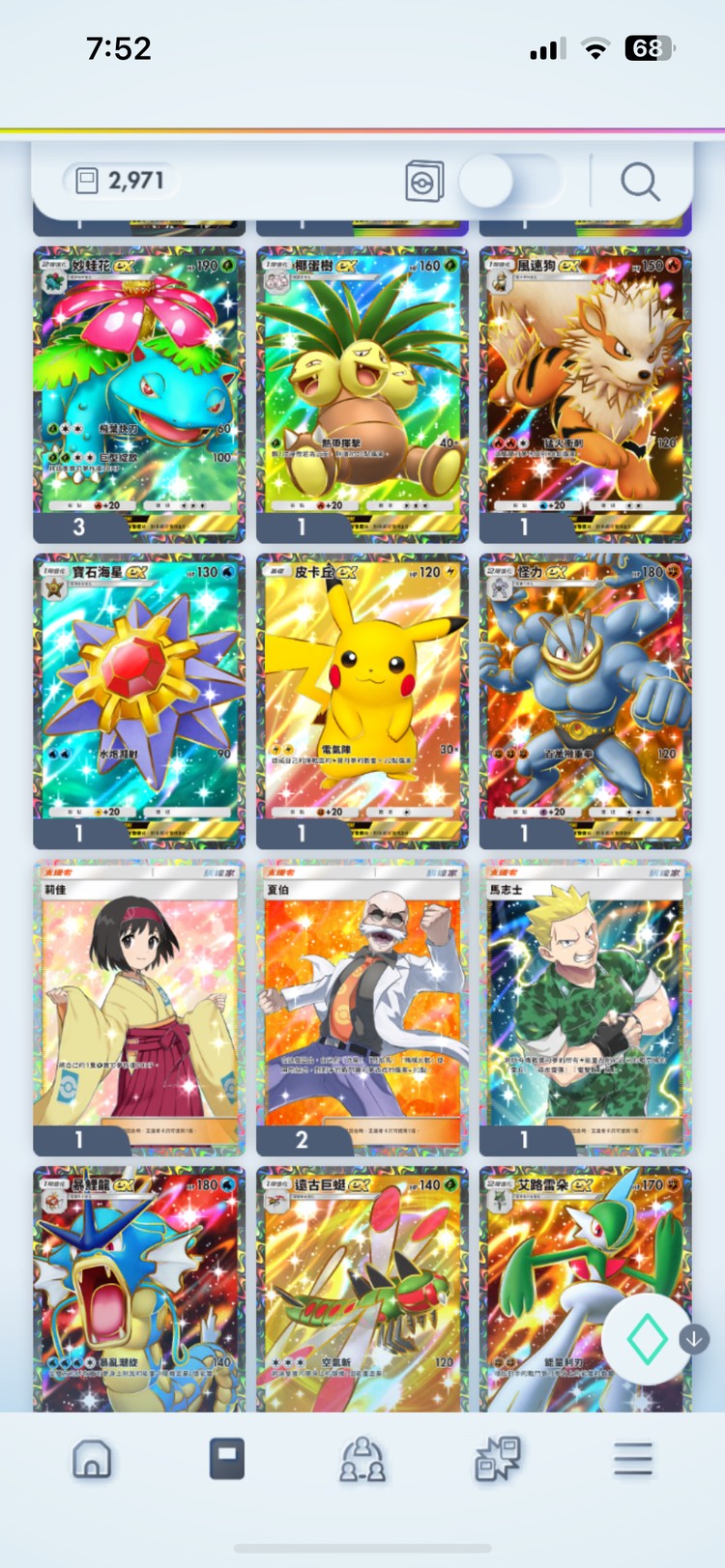The height and width of the screenshot is (1568, 725).
Task: Toggle the card display switch
Action: pyautogui.click(x=510, y=182)
